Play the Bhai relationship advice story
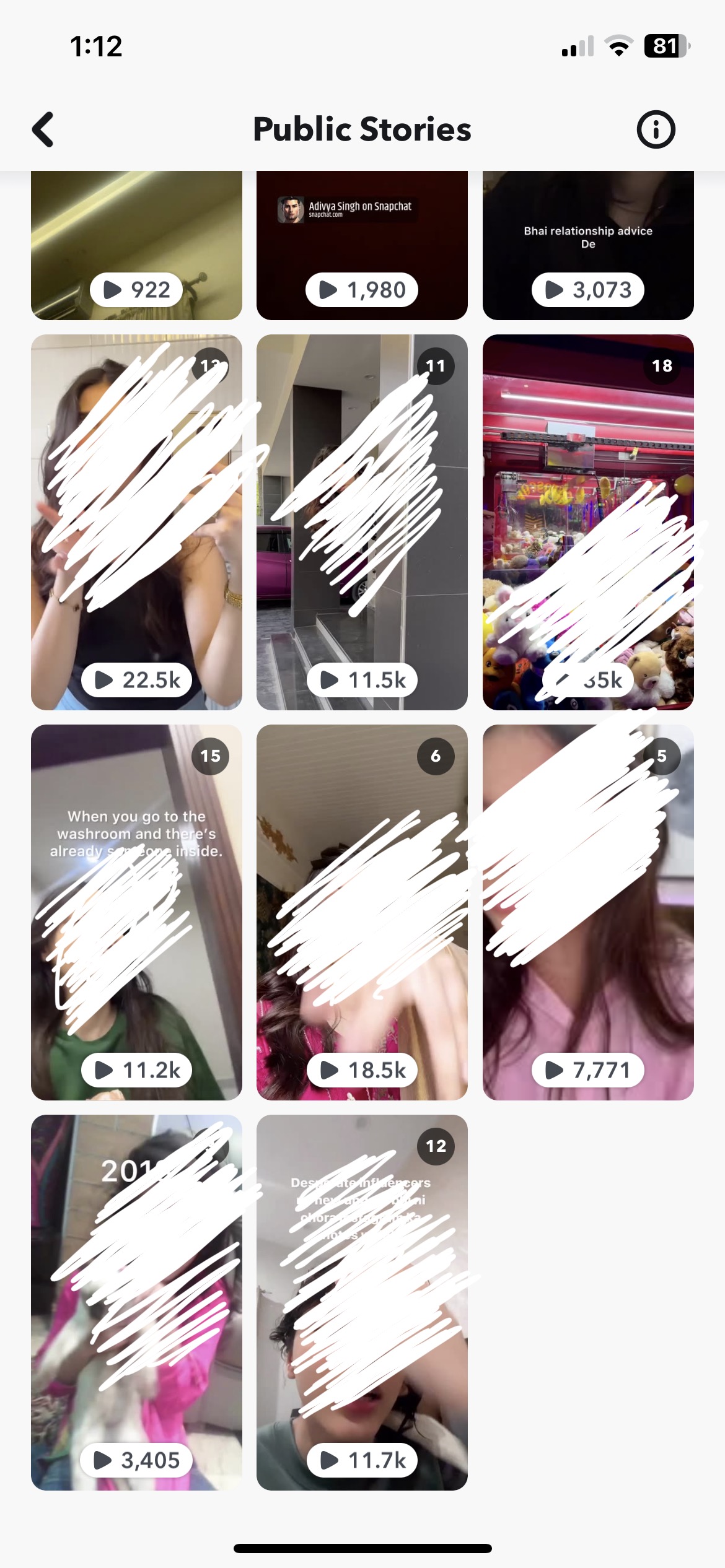Image resolution: width=725 pixels, height=1568 pixels. [588, 245]
